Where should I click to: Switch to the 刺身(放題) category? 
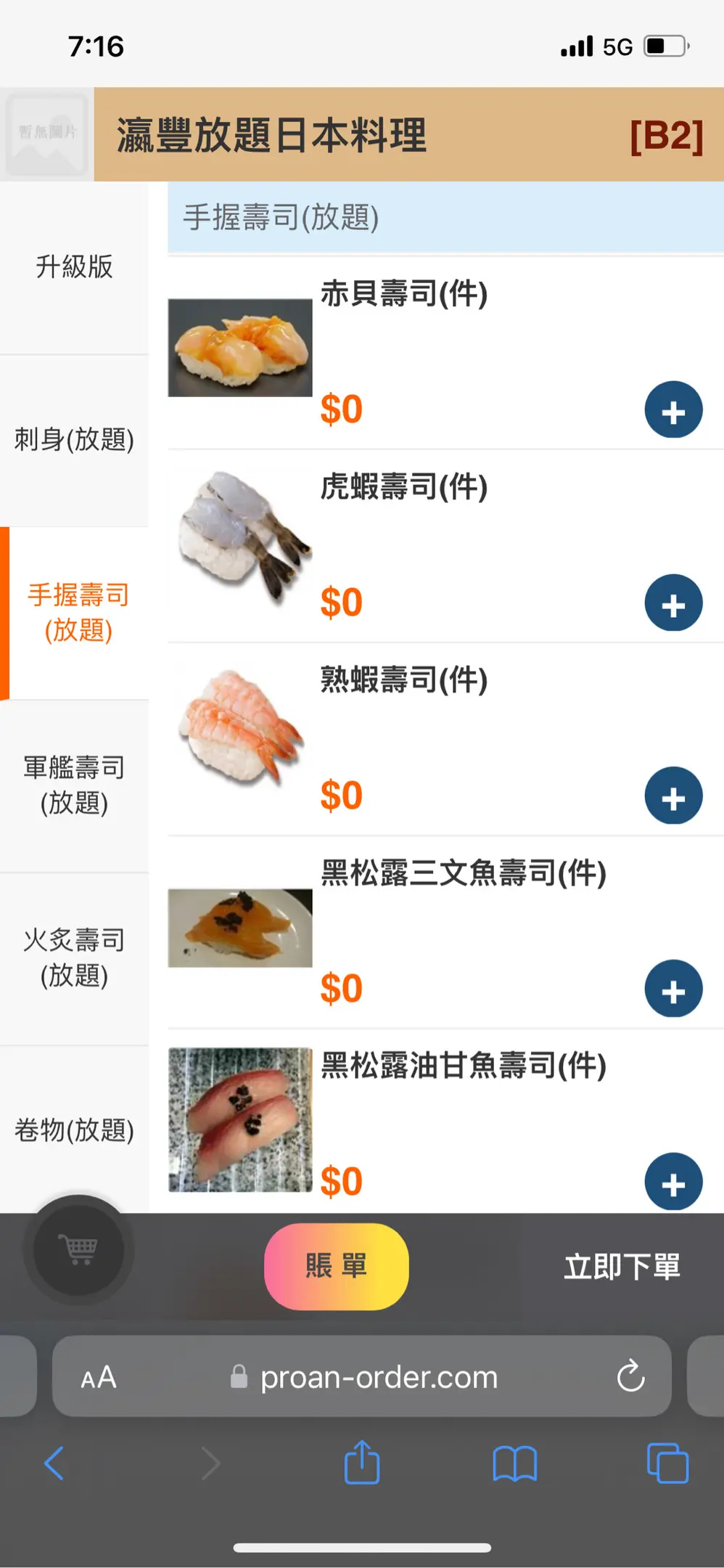tap(74, 440)
